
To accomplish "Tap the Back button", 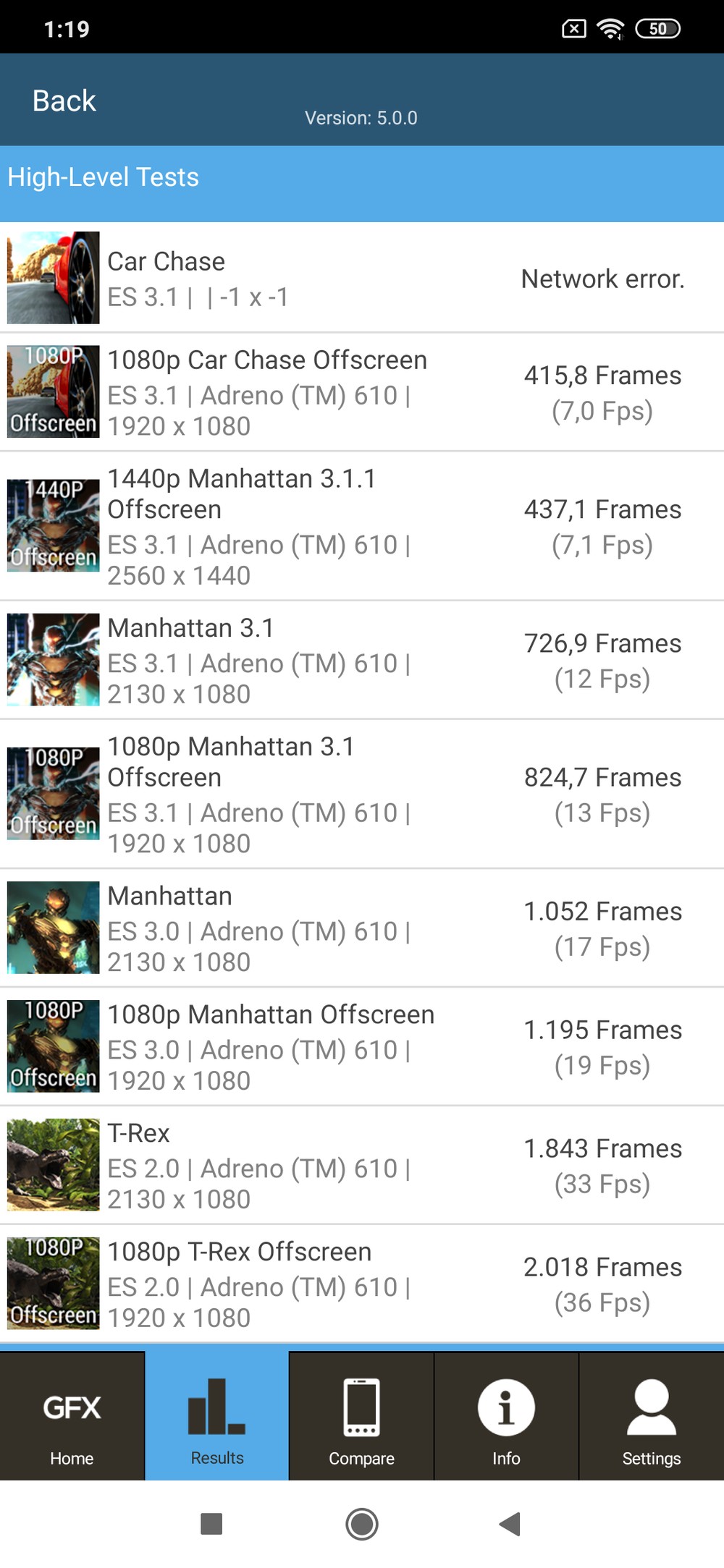I will pyautogui.click(x=64, y=101).
